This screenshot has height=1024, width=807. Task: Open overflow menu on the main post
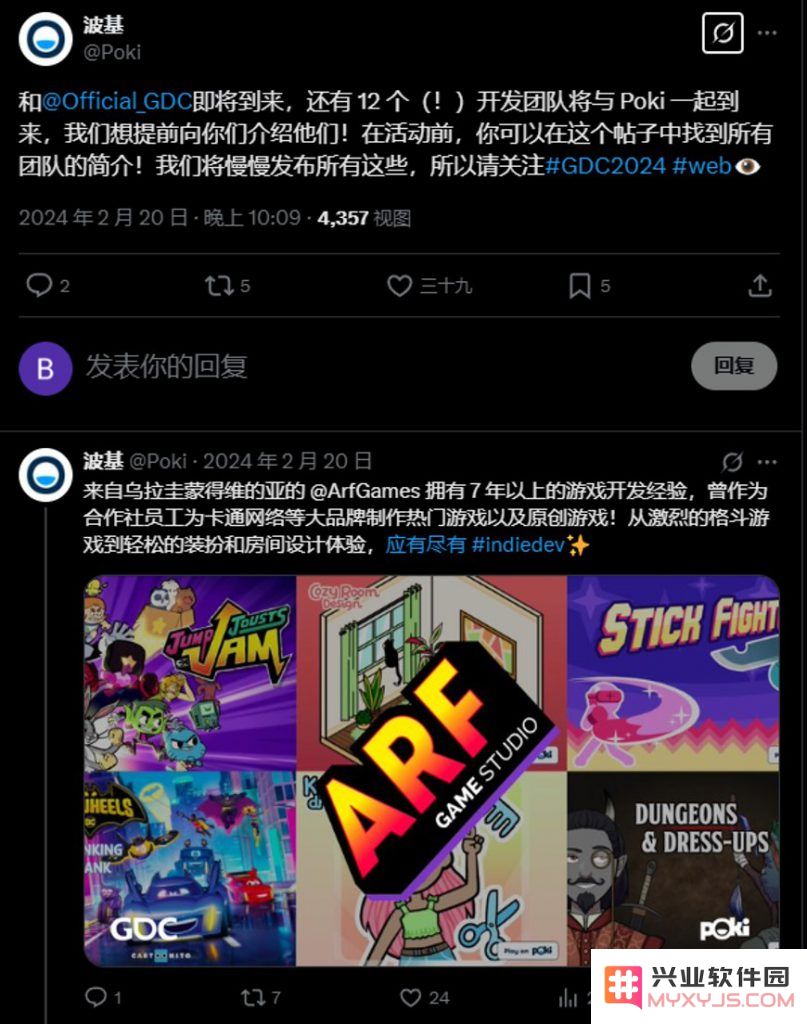pyautogui.click(x=767, y=34)
